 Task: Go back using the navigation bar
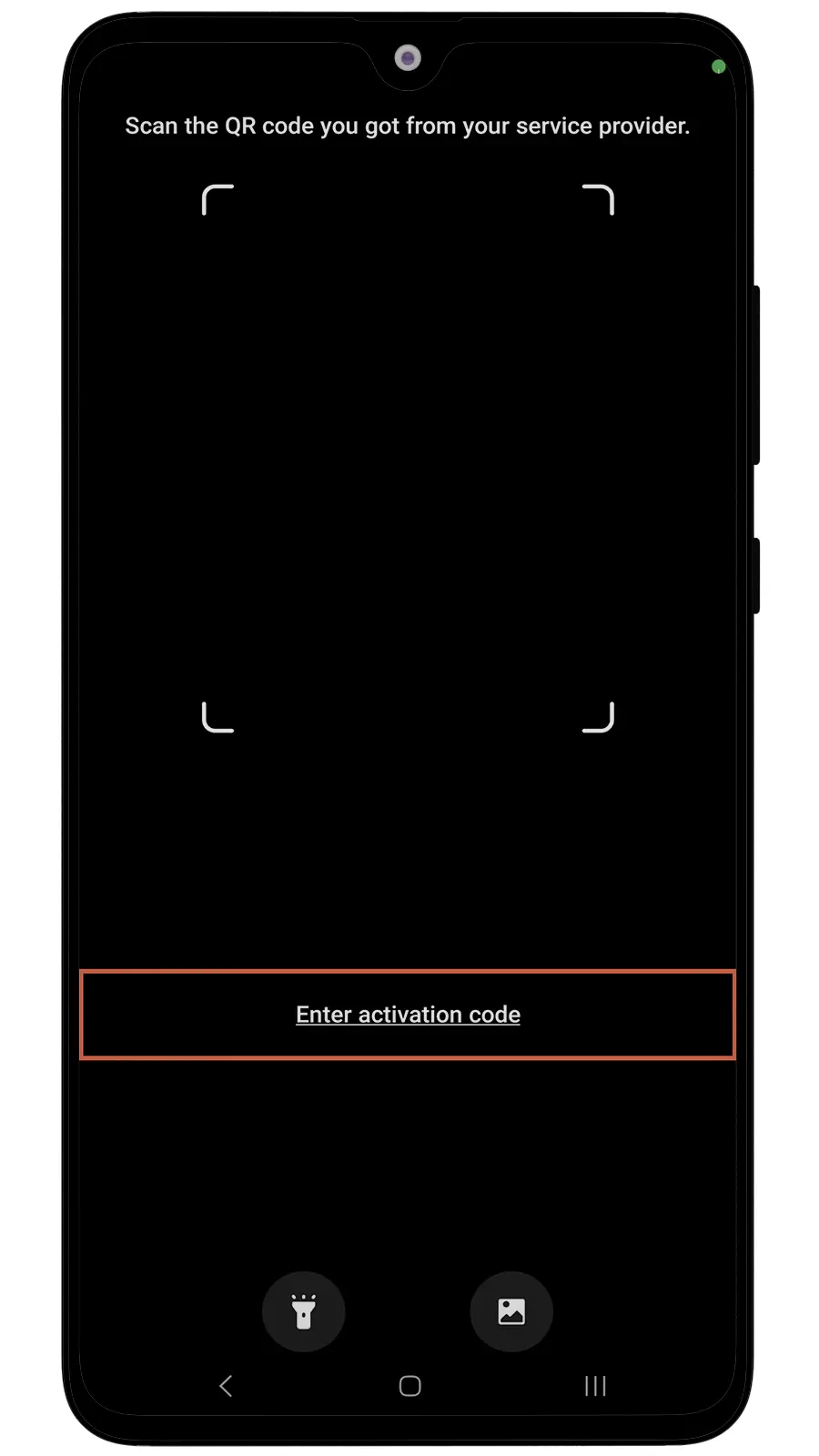pyautogui.click(x=227, y=1386)
